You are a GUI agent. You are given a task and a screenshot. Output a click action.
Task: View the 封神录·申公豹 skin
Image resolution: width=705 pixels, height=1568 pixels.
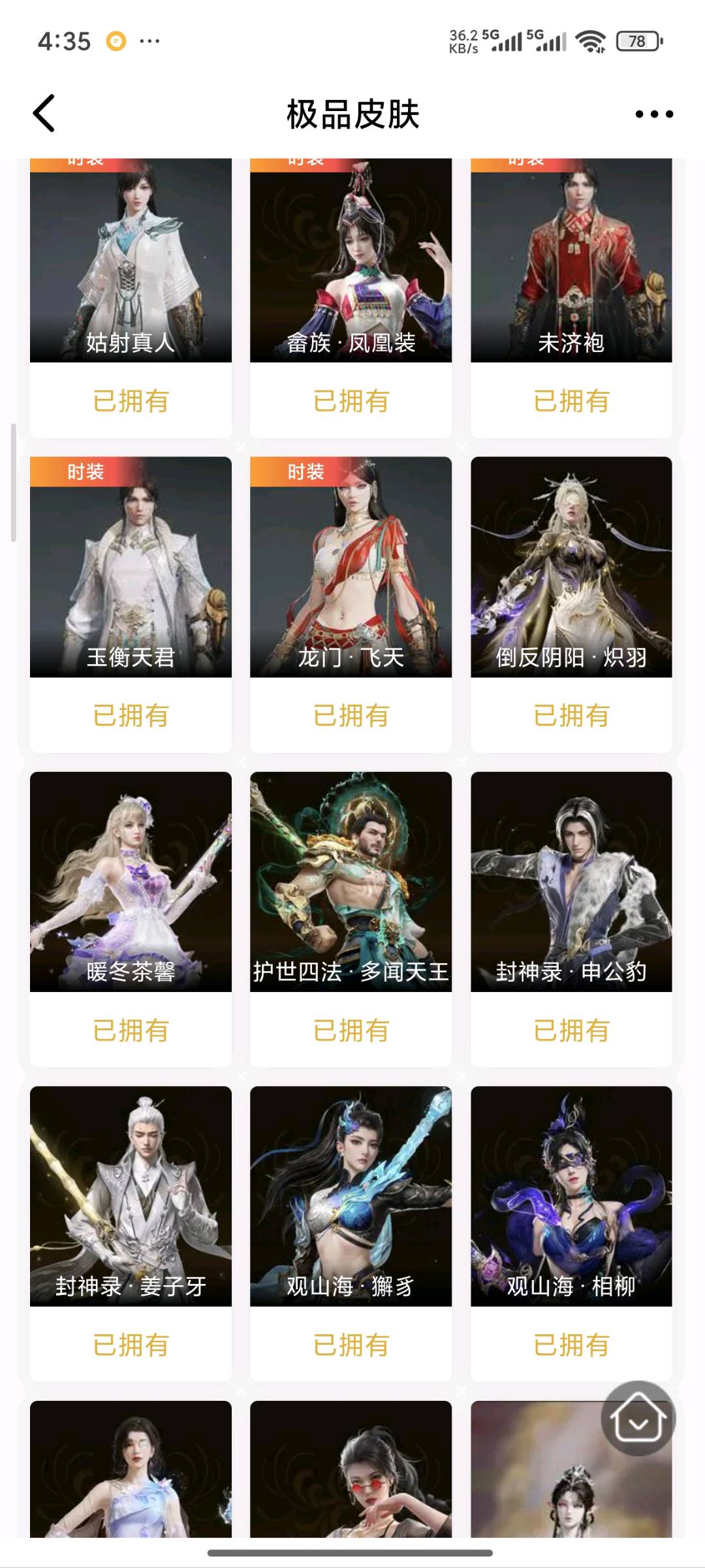571,882
